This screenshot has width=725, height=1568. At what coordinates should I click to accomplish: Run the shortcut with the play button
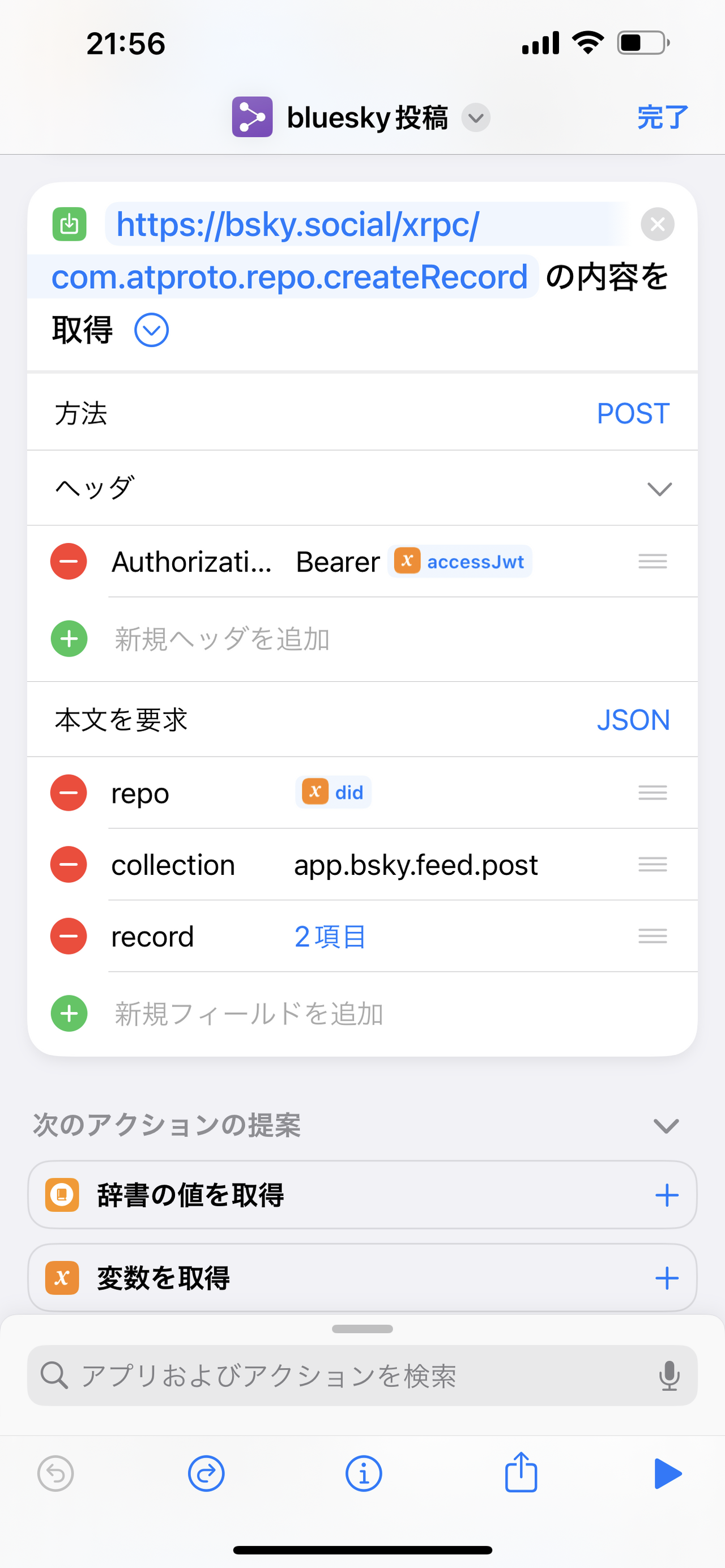668,1473
